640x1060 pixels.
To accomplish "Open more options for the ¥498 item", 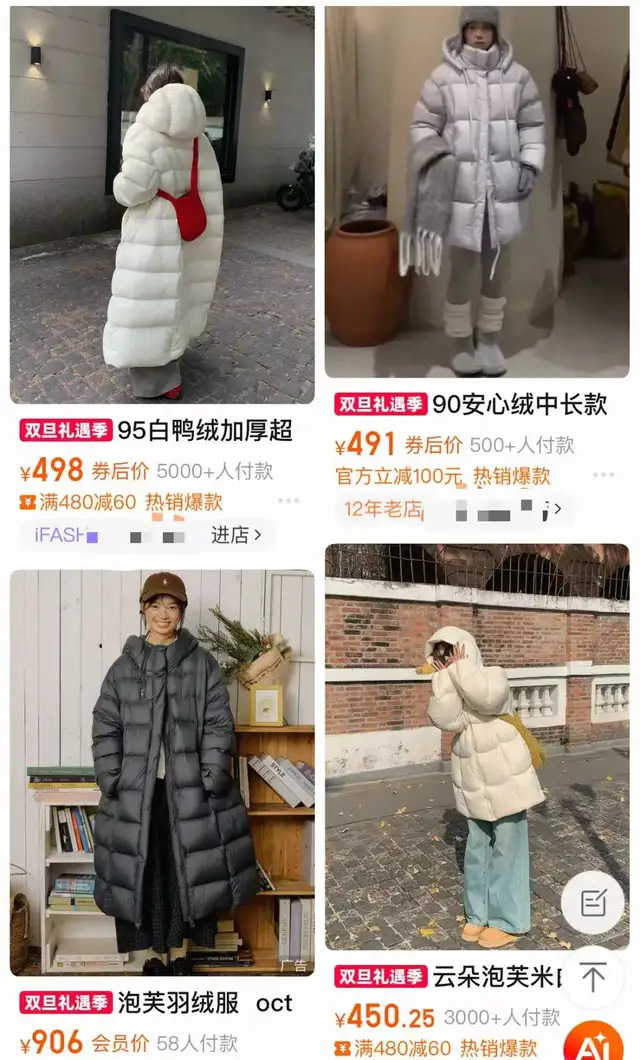I will [x=289, y=501].
